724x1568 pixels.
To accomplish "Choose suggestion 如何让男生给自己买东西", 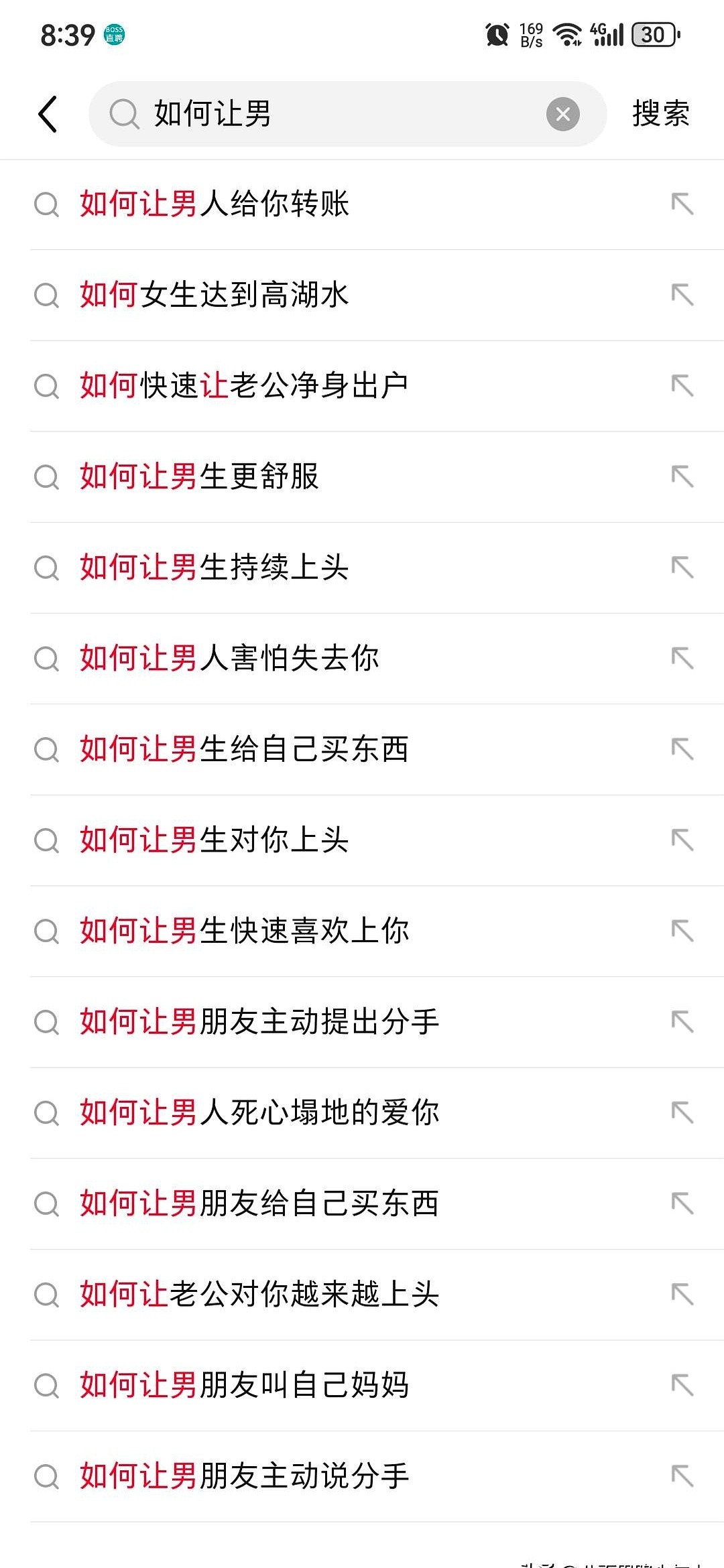I will click(x=244, y=749).
